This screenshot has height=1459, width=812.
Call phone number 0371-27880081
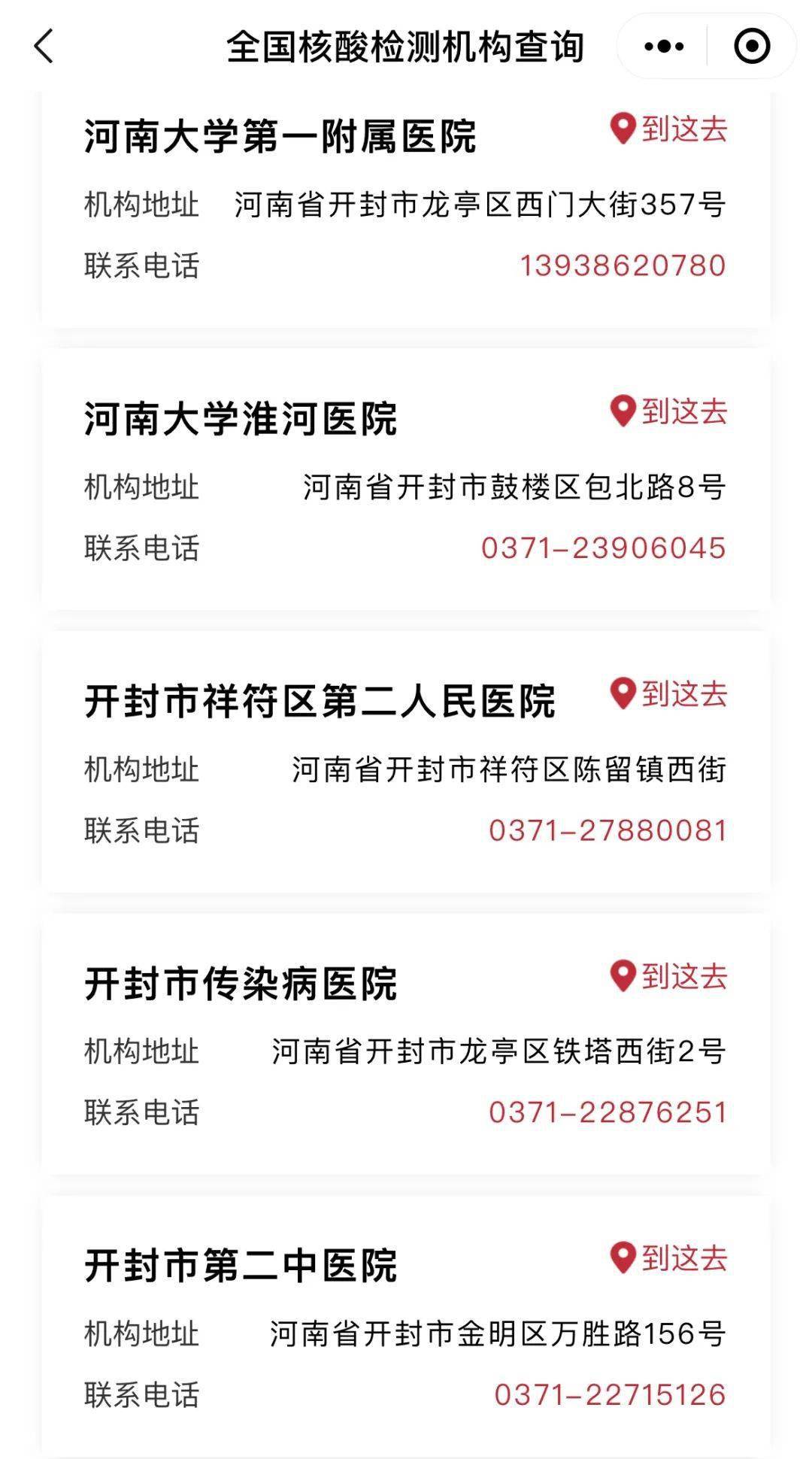607,831
